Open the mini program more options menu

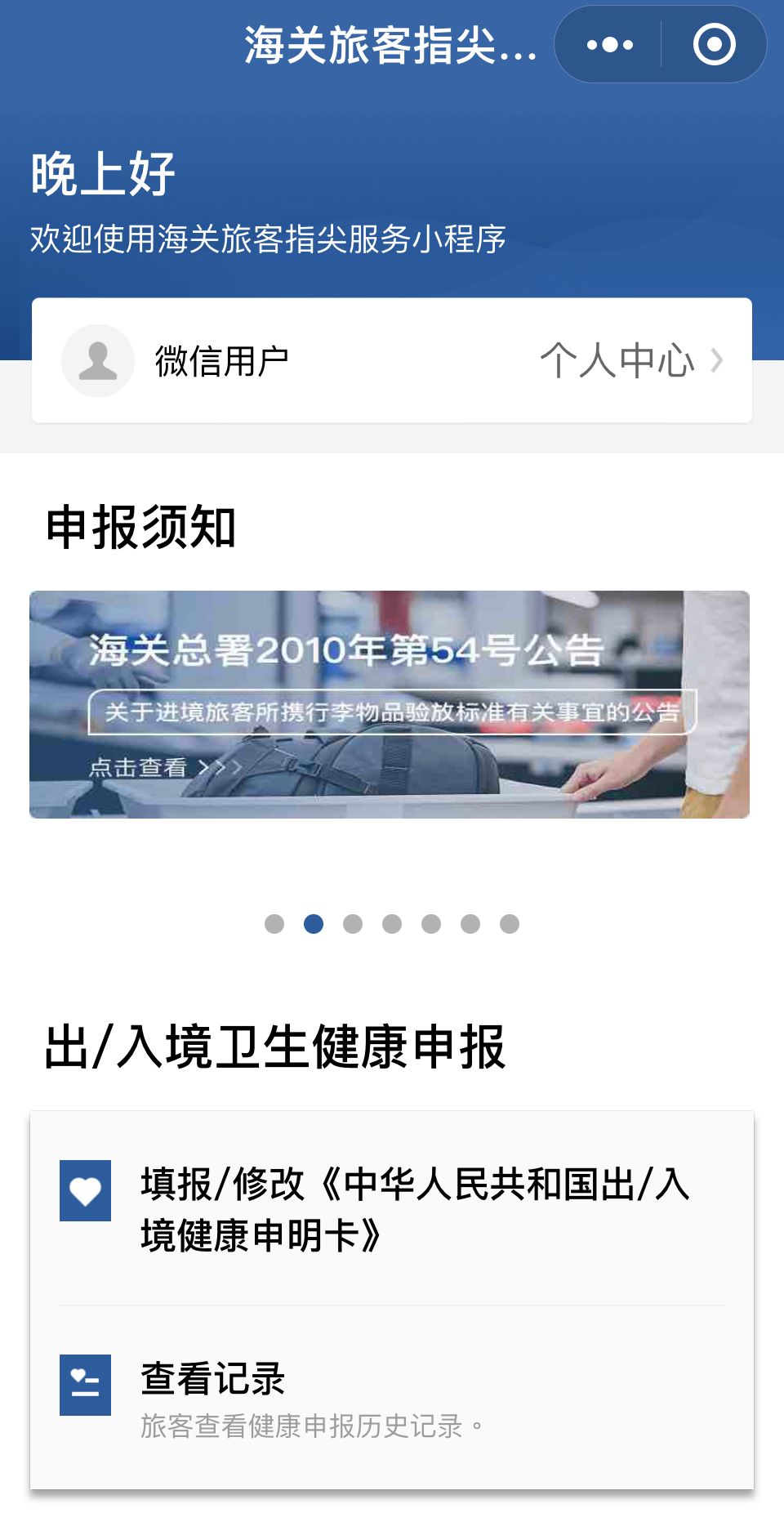[609, 45]
